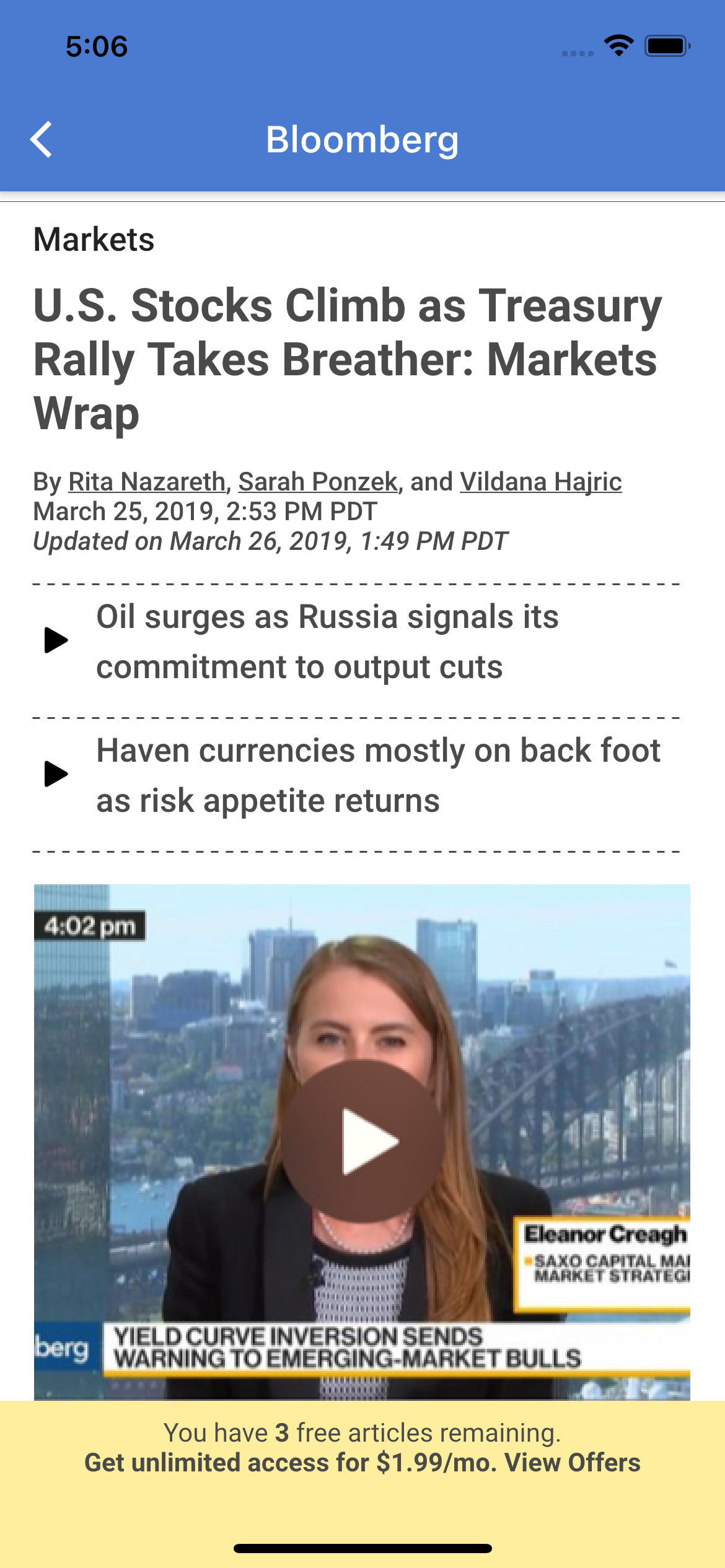Open author link Sarah Ponzek

click(x=318, y=482)
